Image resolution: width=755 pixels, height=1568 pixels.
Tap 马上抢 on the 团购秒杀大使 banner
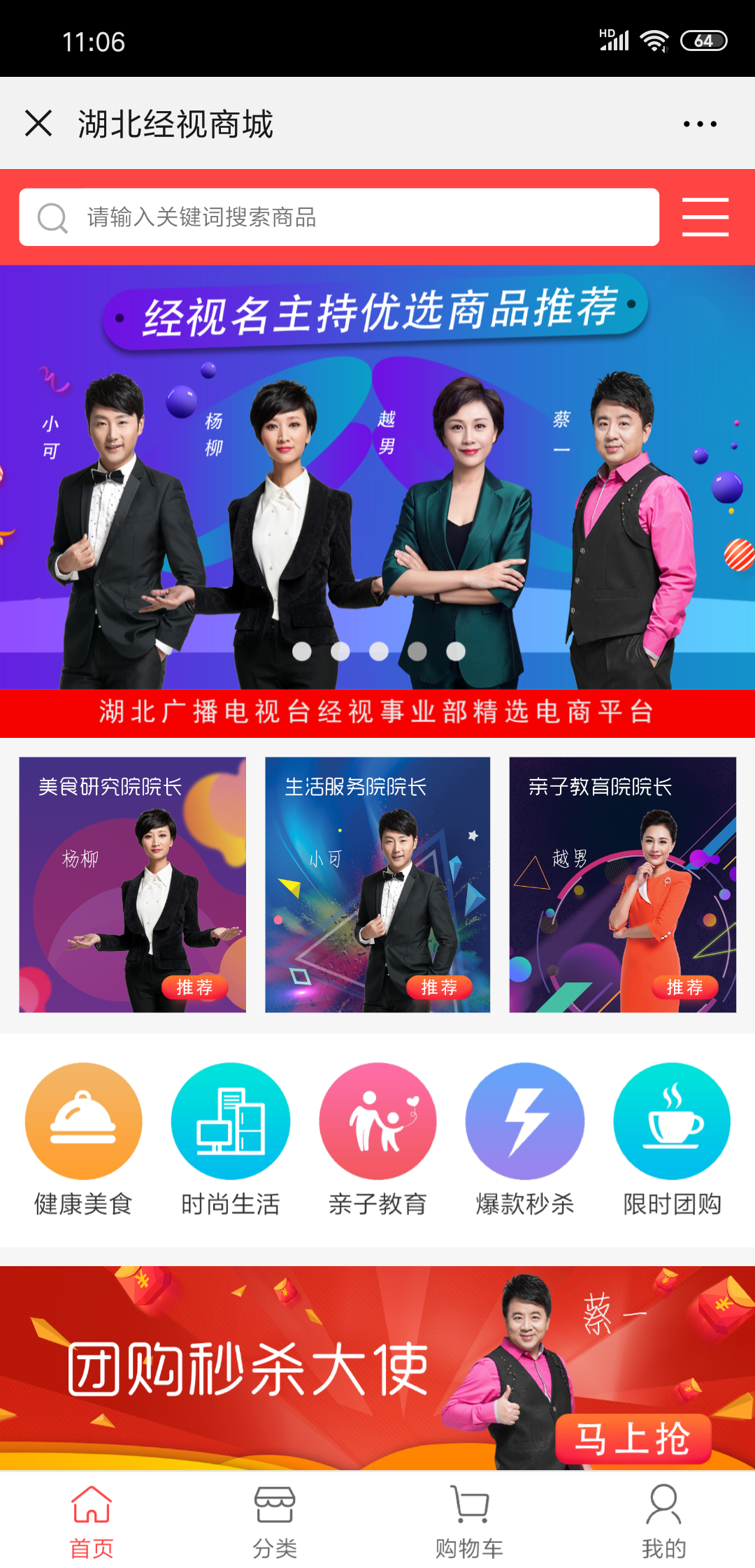tap(633, 1439)
